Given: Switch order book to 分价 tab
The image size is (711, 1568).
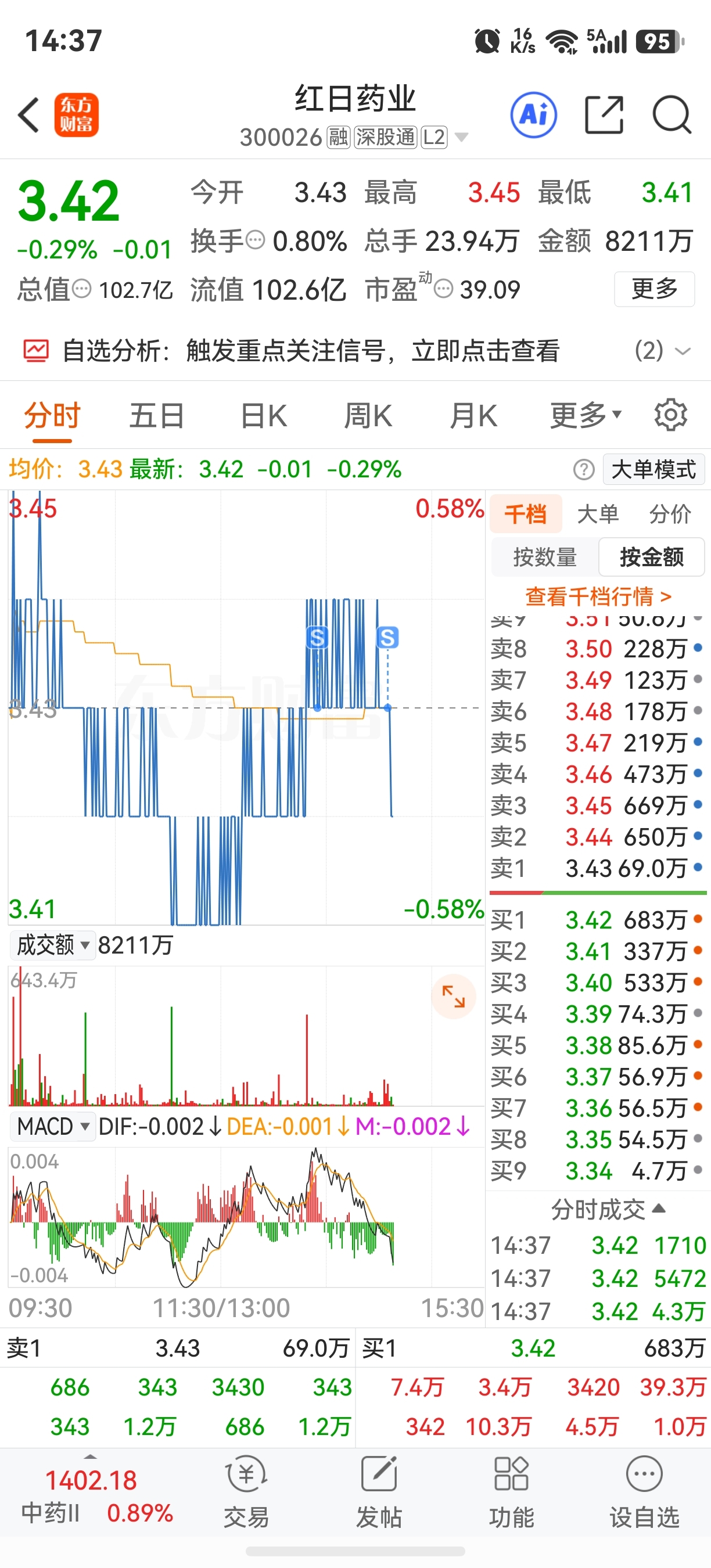Looking at the screenshot, I should [x=670, y=515].
